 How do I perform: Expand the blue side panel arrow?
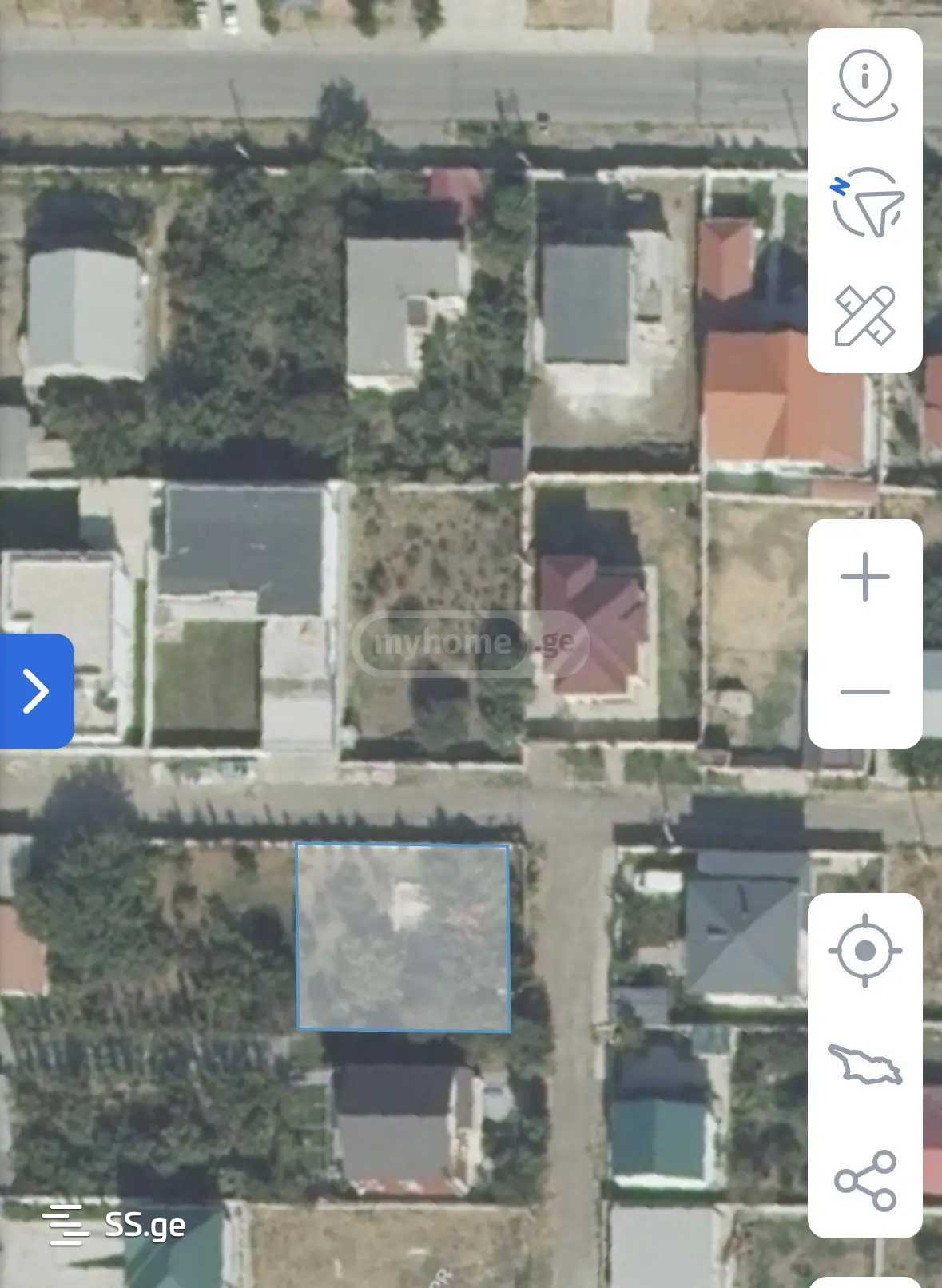[x=36, y=690]
